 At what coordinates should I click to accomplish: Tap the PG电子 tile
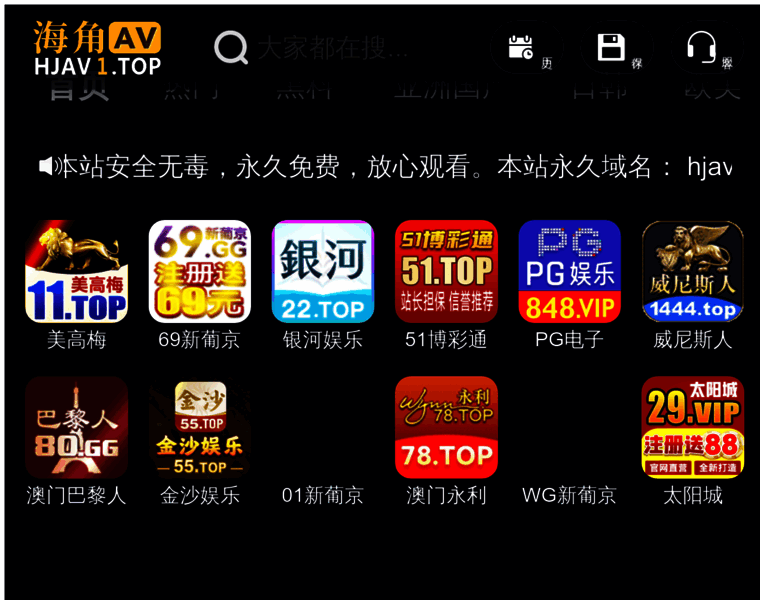[x=569, y=272]
